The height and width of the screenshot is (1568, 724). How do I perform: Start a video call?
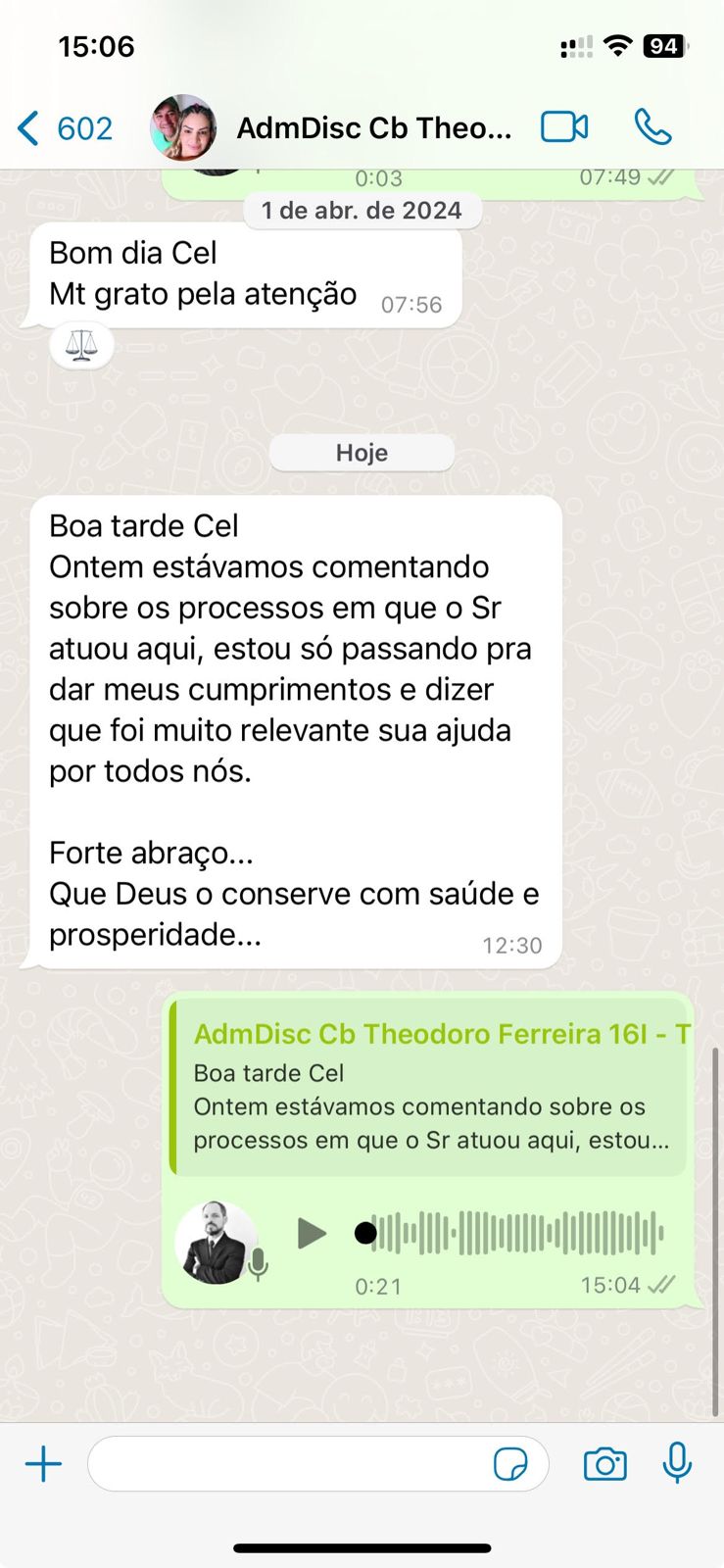click(x=564, y=127)
